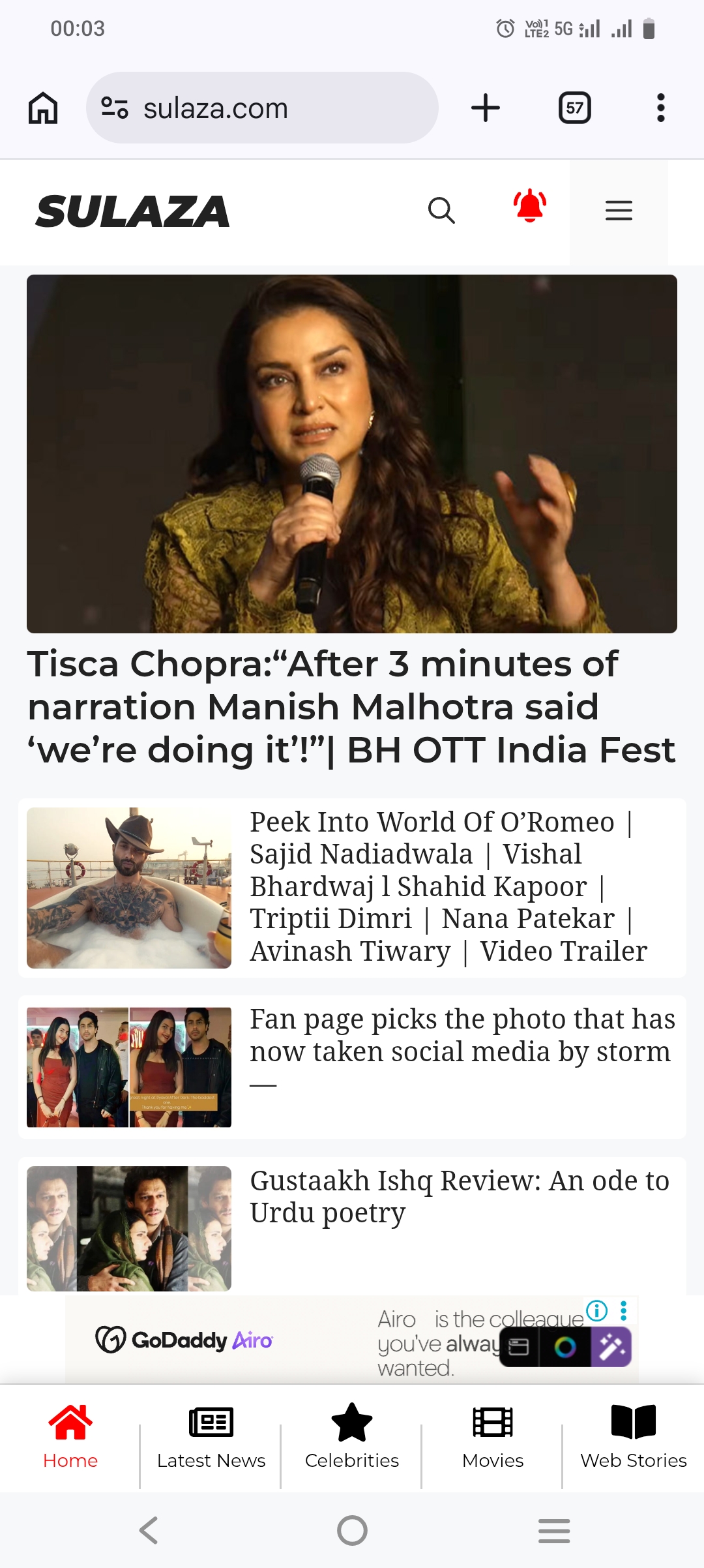Viewport: 704px width, 1568px height.
Task: Open the Tisca Chopra featured article
Action: tap(351, 706)
